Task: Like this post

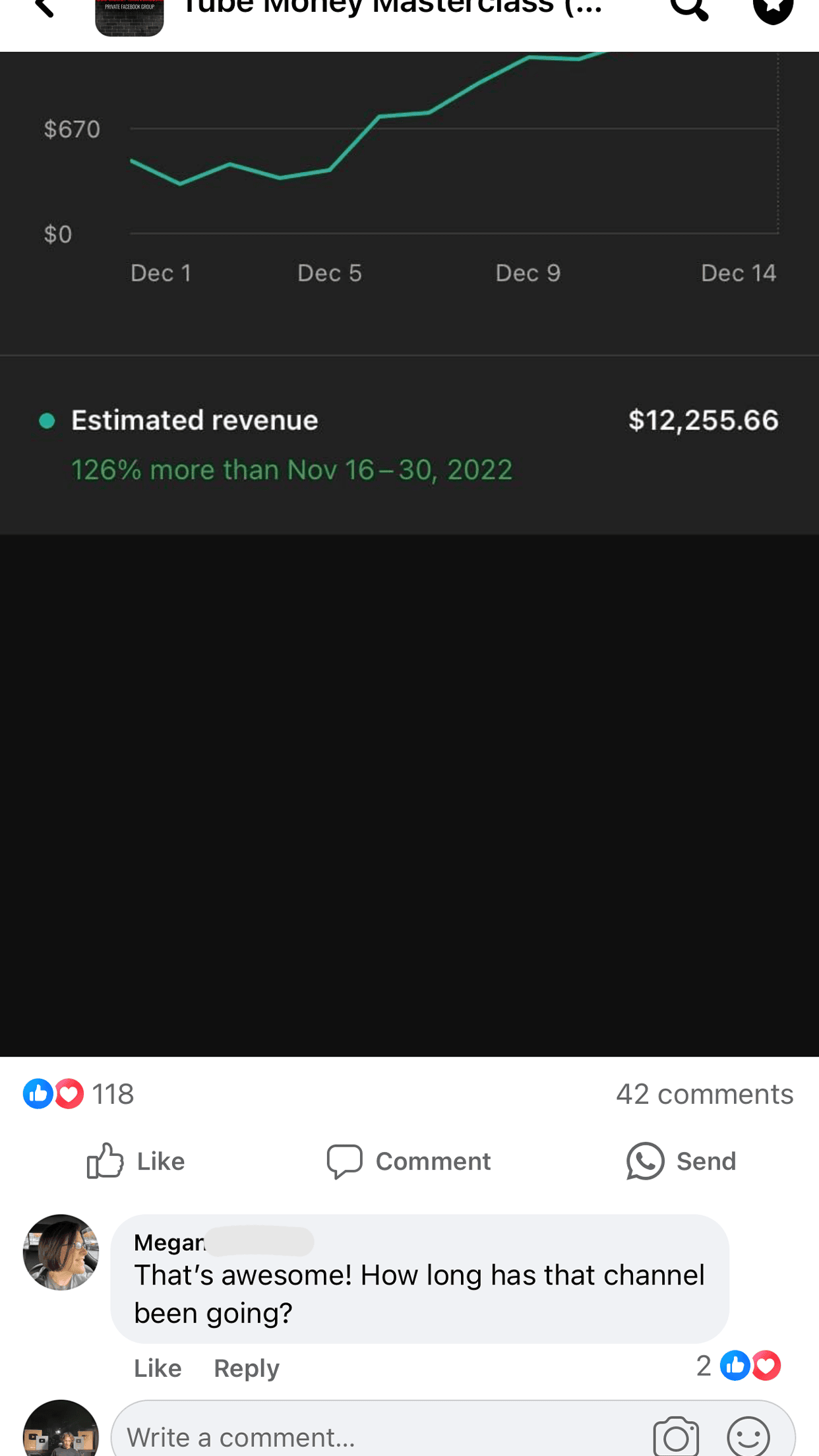Action: click(136, 1161)
